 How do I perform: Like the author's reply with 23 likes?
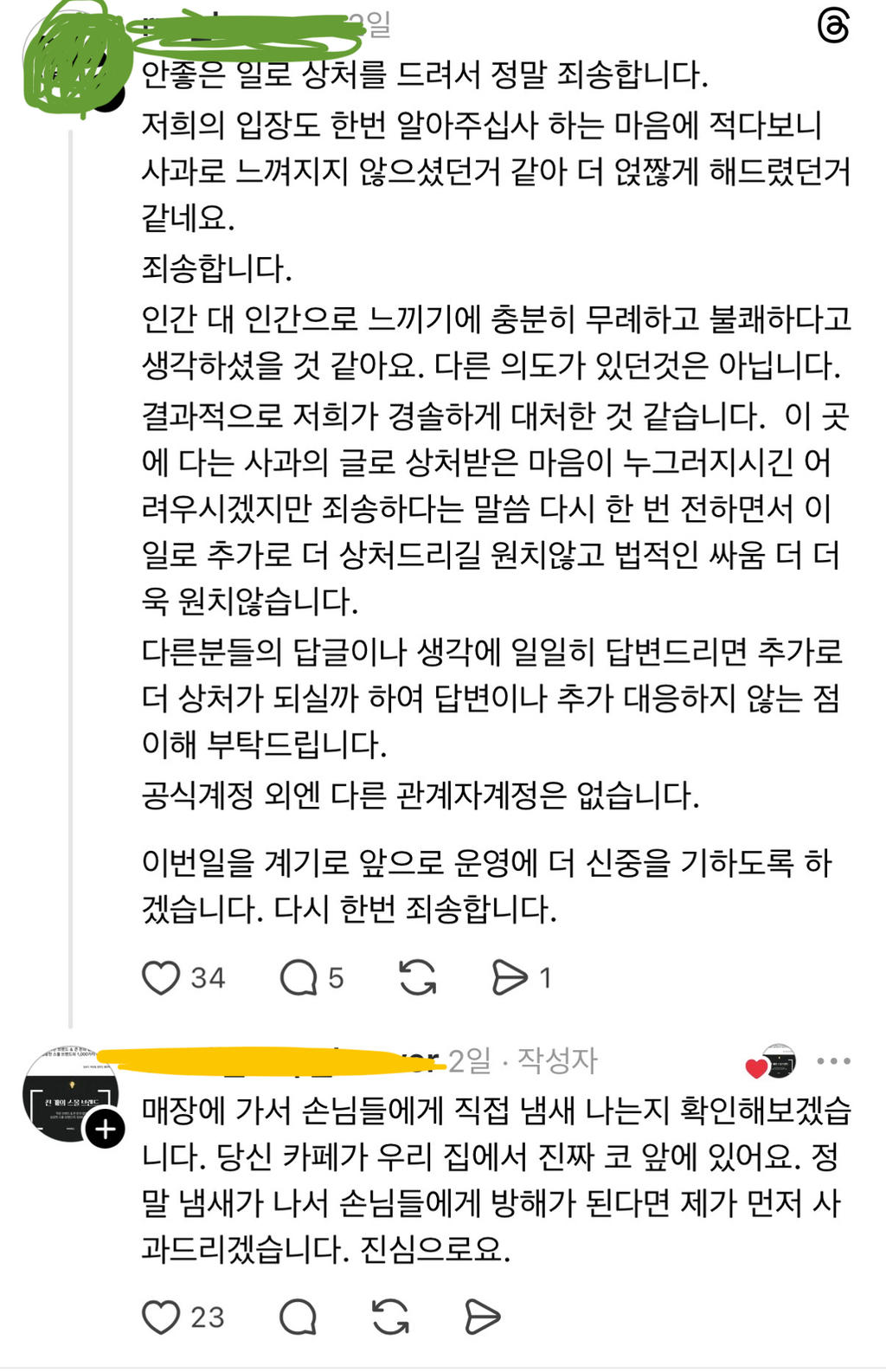click(161, 1317)
